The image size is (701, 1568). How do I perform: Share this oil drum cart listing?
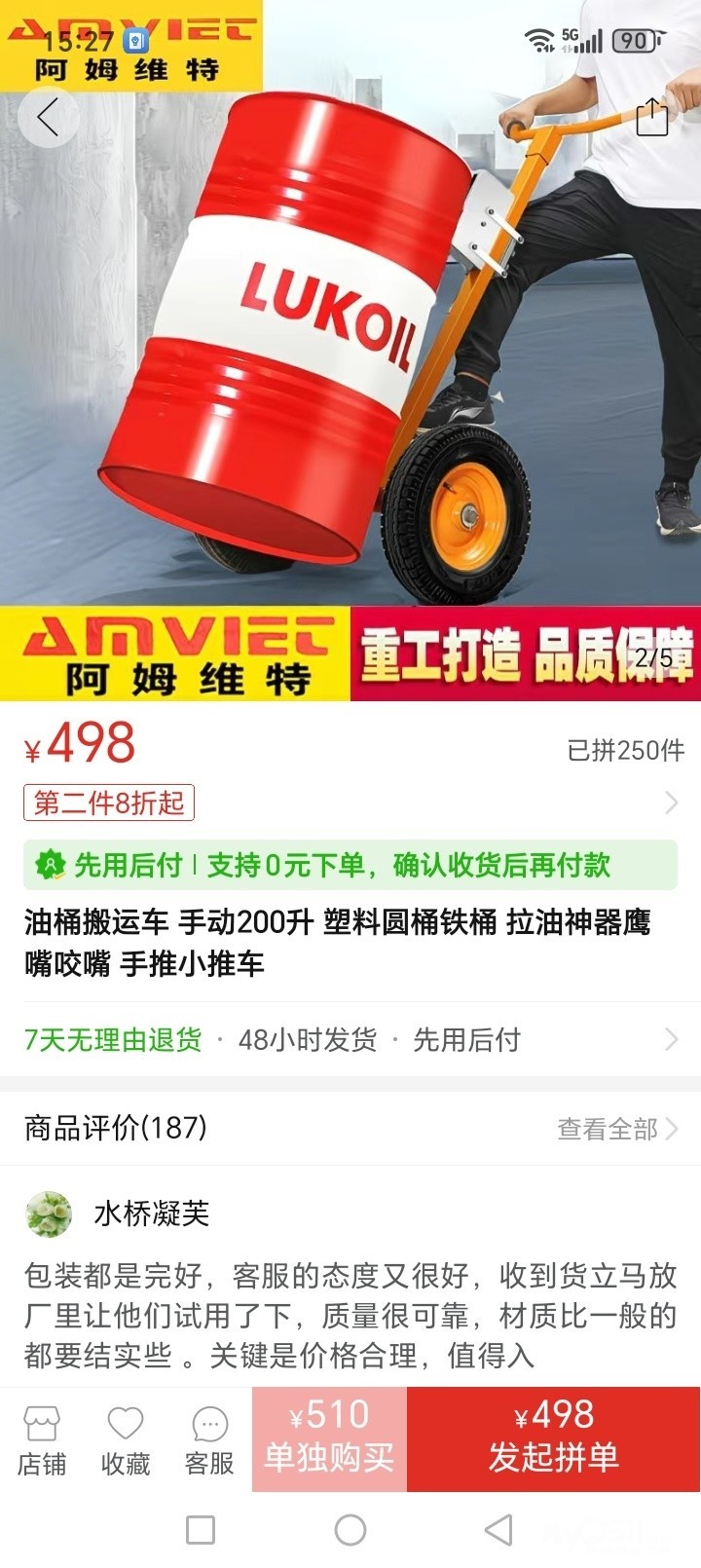tap(651, 118)
